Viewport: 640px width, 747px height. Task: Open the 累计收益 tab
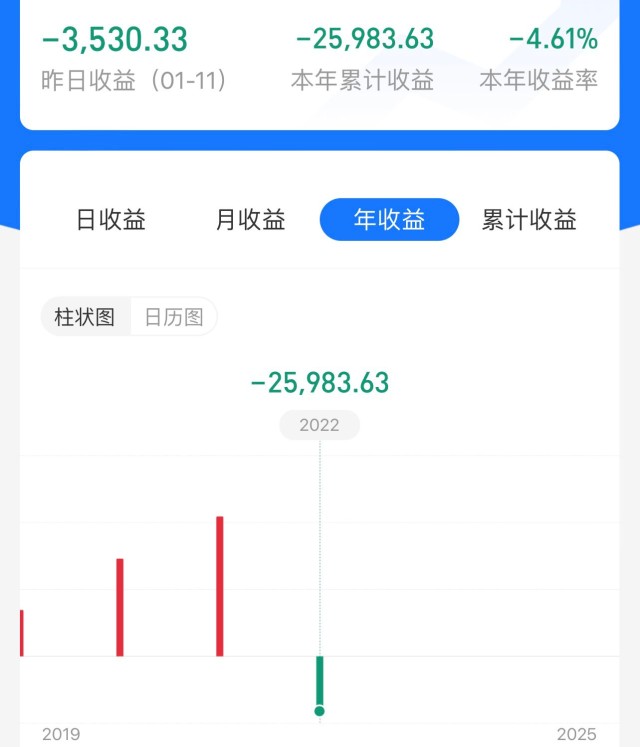(x=529, y=220)
